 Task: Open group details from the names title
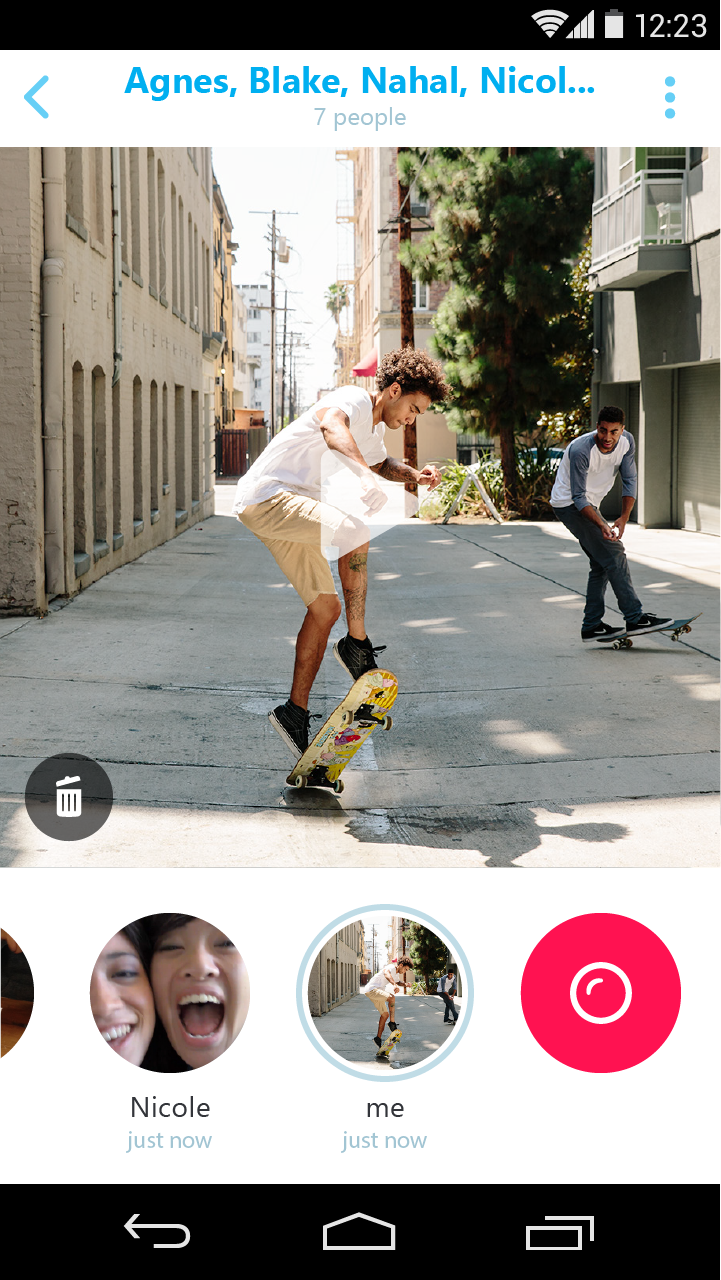[359, 82]
